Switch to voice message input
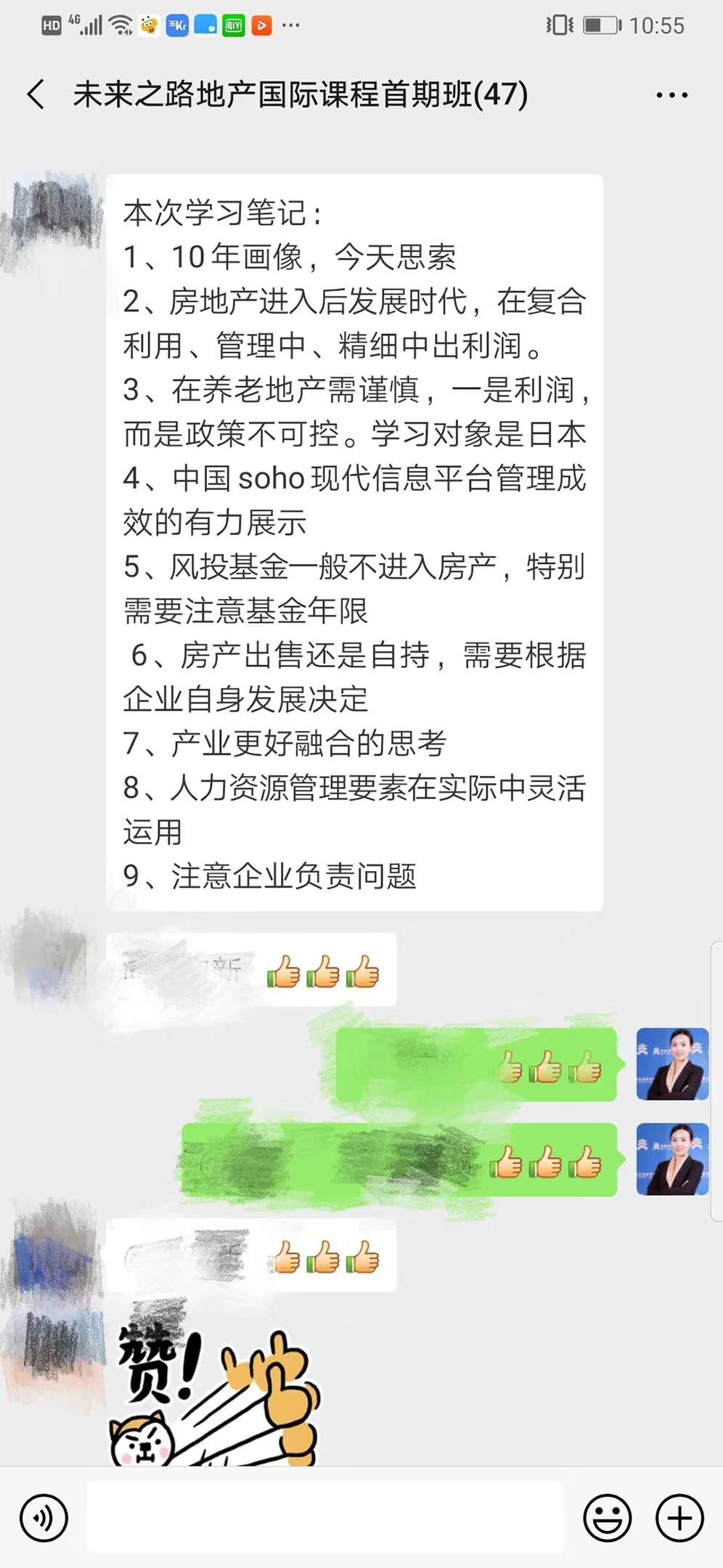723x1568 pixels. pyautogui.click(x=44, y=1517)
